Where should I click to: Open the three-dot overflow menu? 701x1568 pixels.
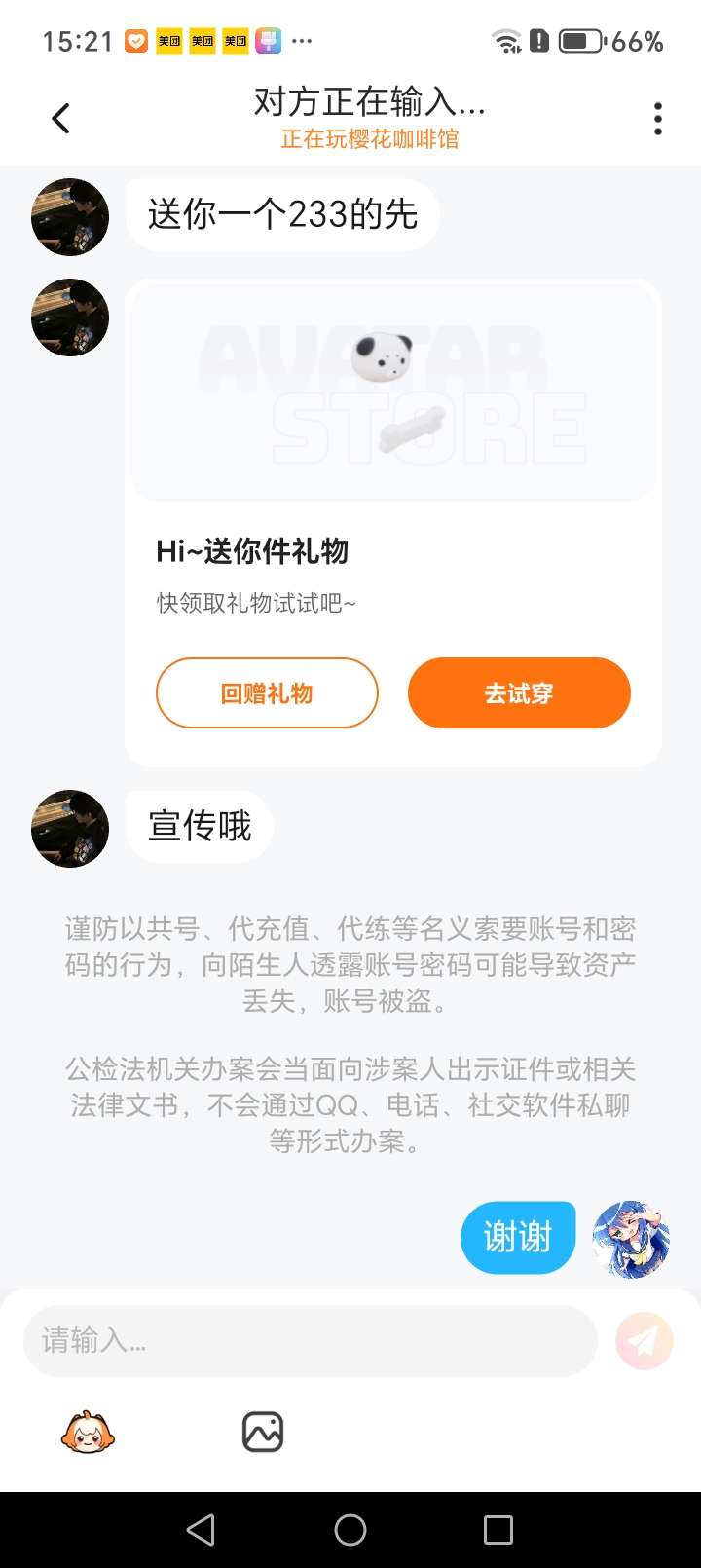658,119
